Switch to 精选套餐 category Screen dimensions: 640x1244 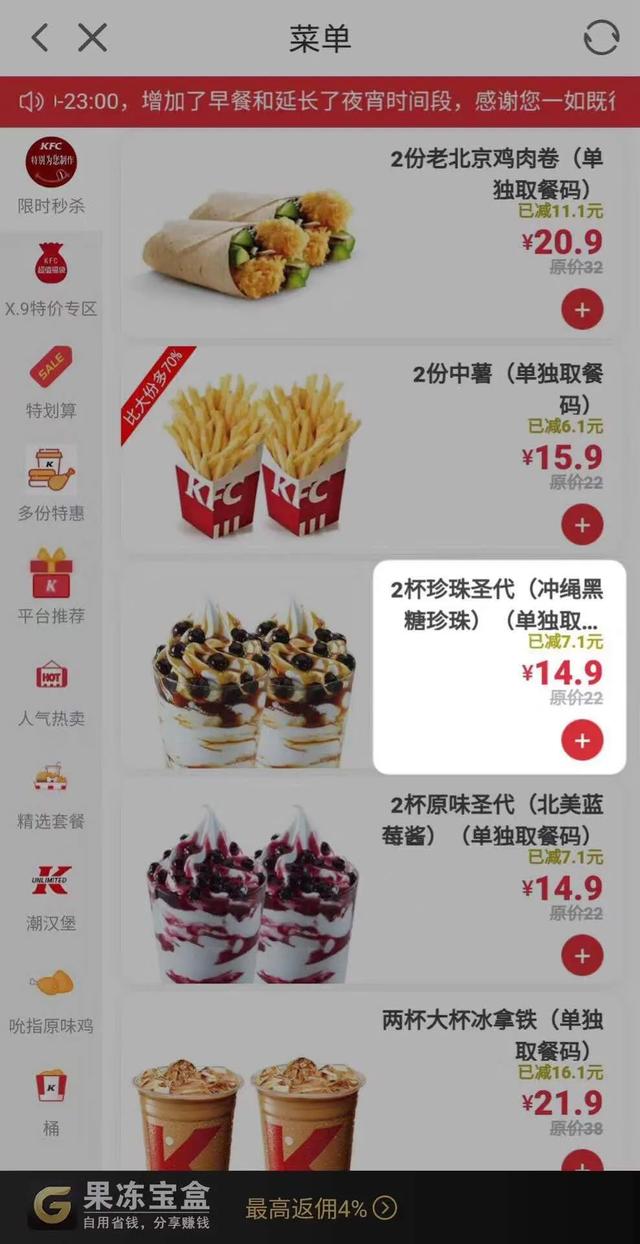[51, 793]
